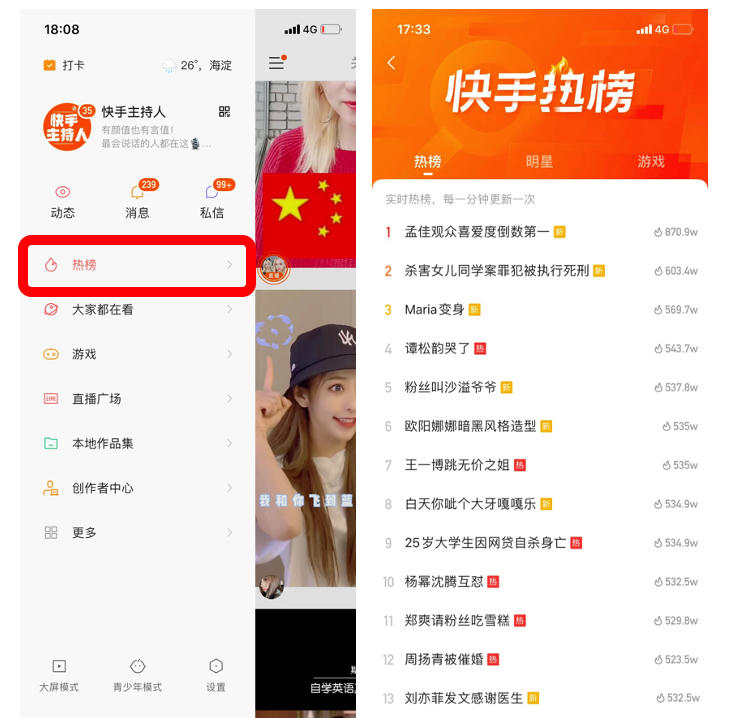Image resolution: width=736 pixels, height=718 pixels.
Task: Open the hot topic 王一博跳无价之姐
Action: click(x=456, y=465)
